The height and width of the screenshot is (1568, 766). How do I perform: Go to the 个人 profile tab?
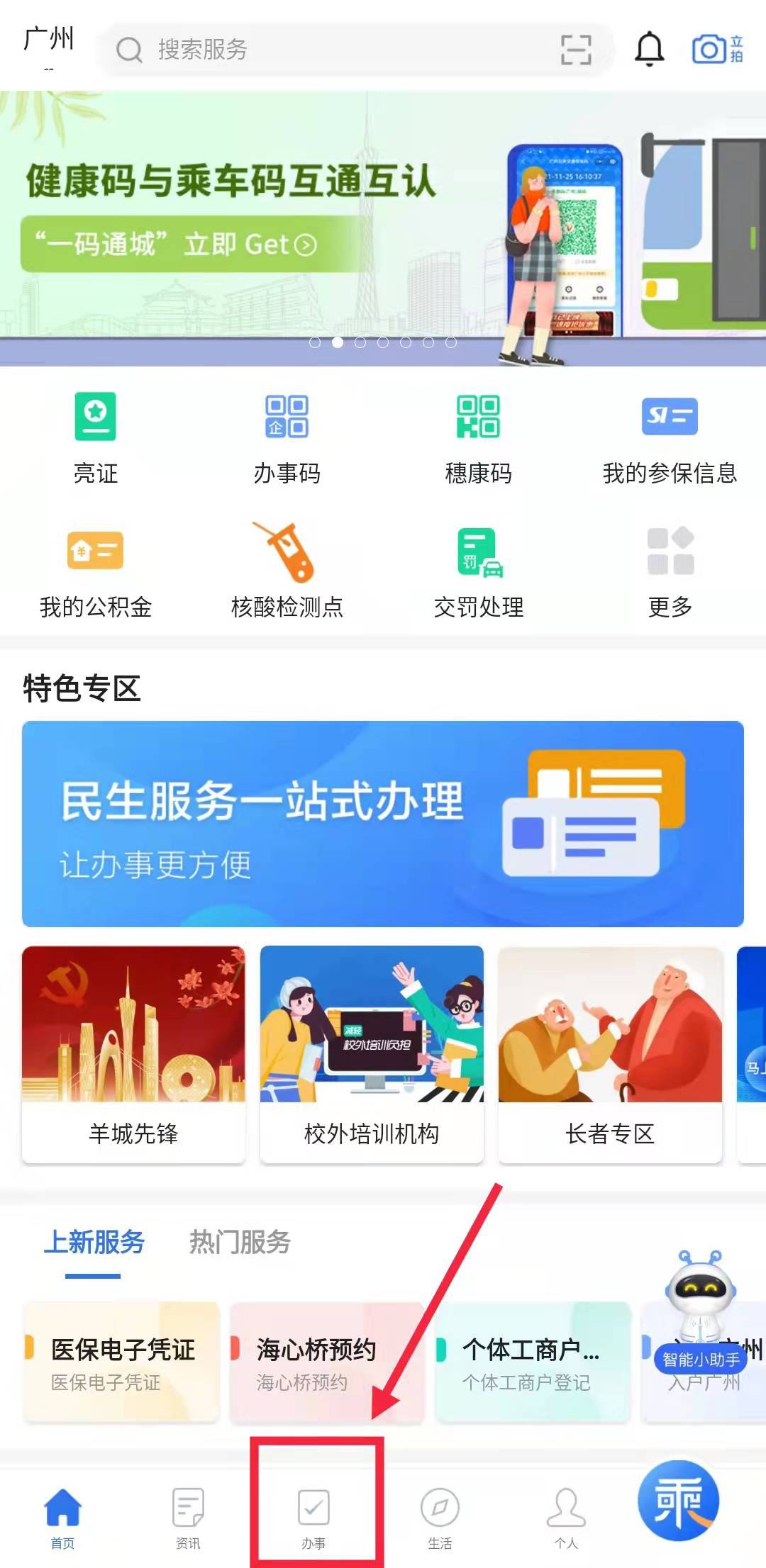[565, 1518]
